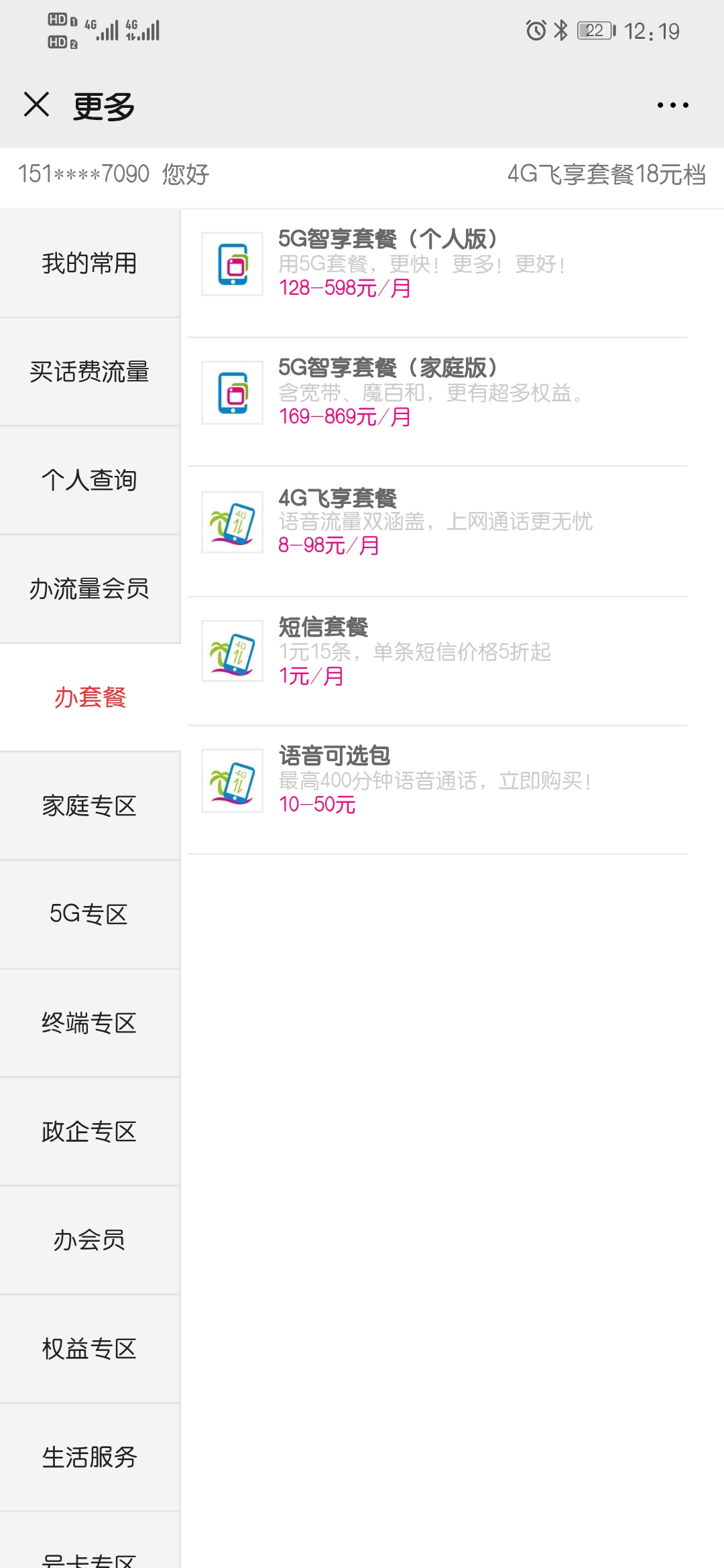The width and height of the screenshot is (724, 1568).
Task: Open the 5G智享套餐（个人版）plan icon
Action: point(233,263)
